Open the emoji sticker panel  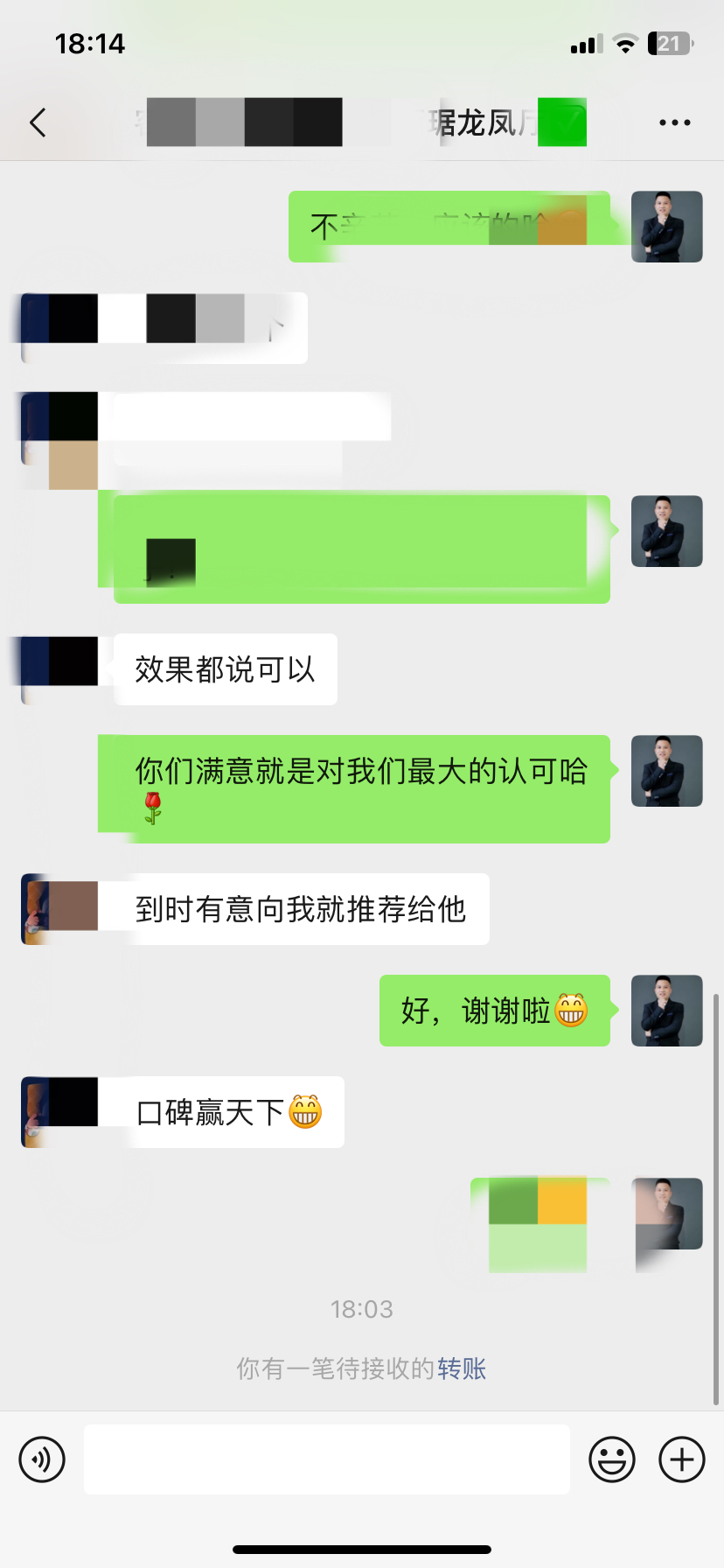tap(611, 1459)
